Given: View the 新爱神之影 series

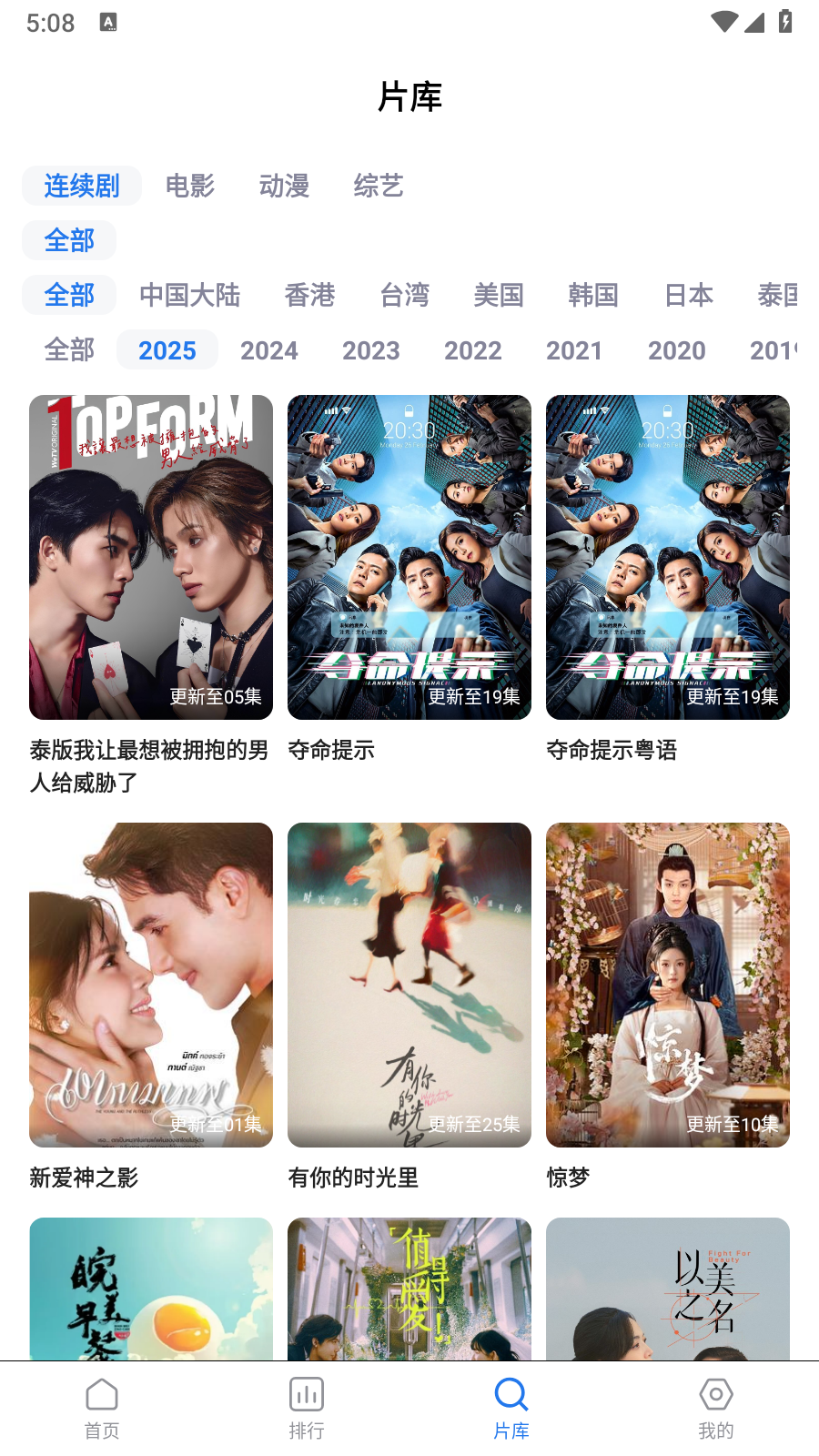Looking at the screenshot, I should tap(151, 985).
